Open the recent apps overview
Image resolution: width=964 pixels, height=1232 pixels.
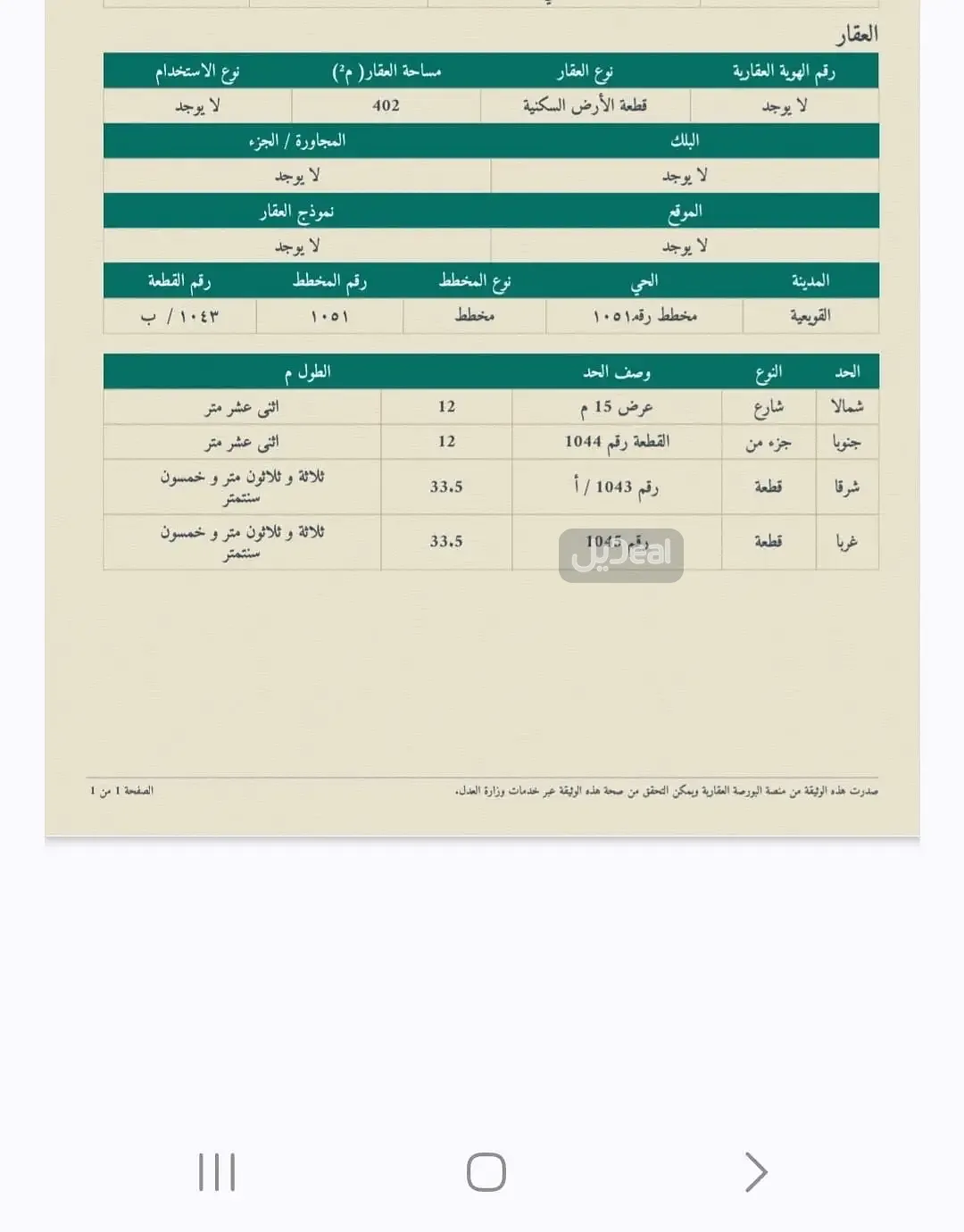coord(217,1172)
